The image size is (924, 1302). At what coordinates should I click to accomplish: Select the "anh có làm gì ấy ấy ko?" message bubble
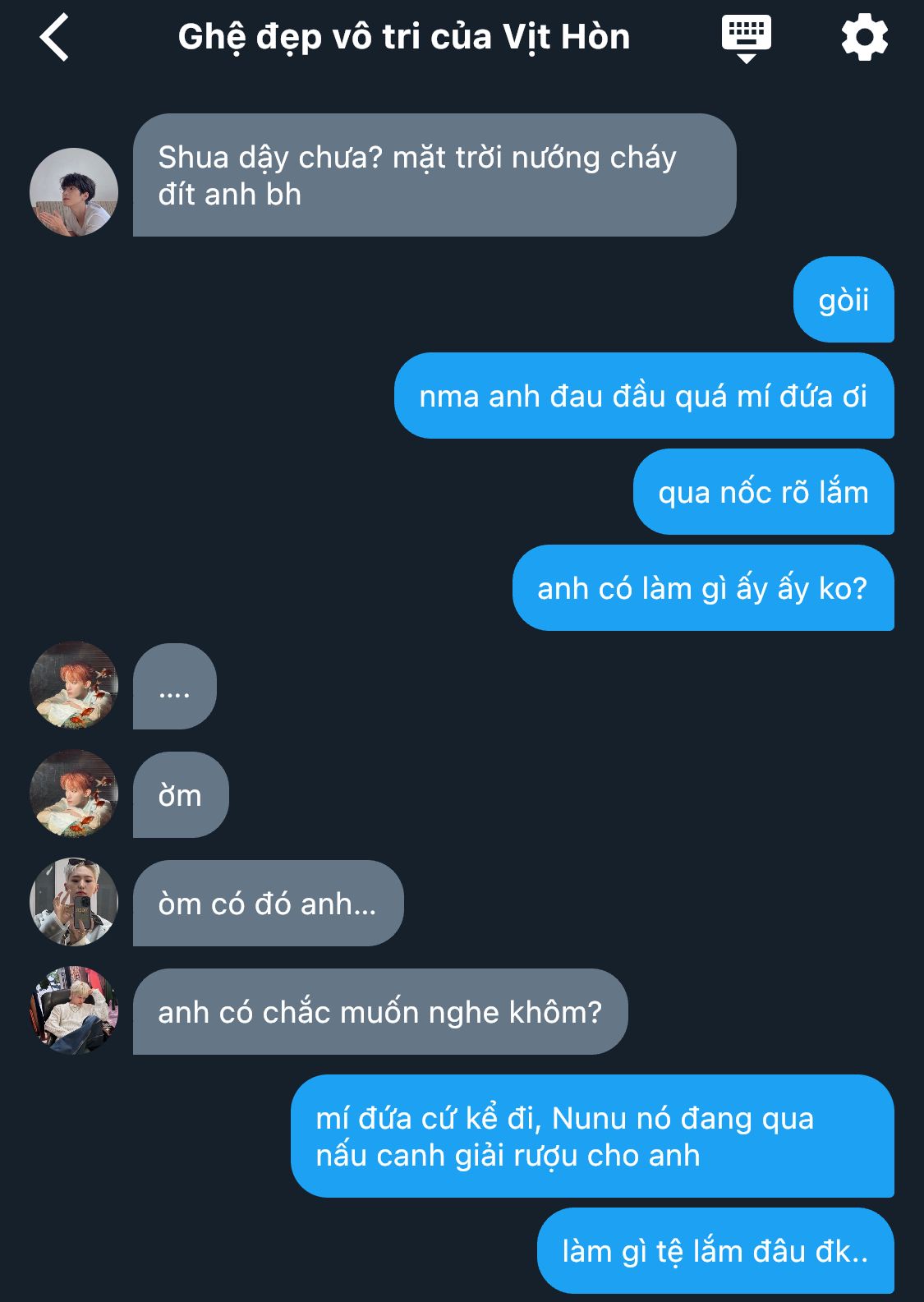click(702, 588)
